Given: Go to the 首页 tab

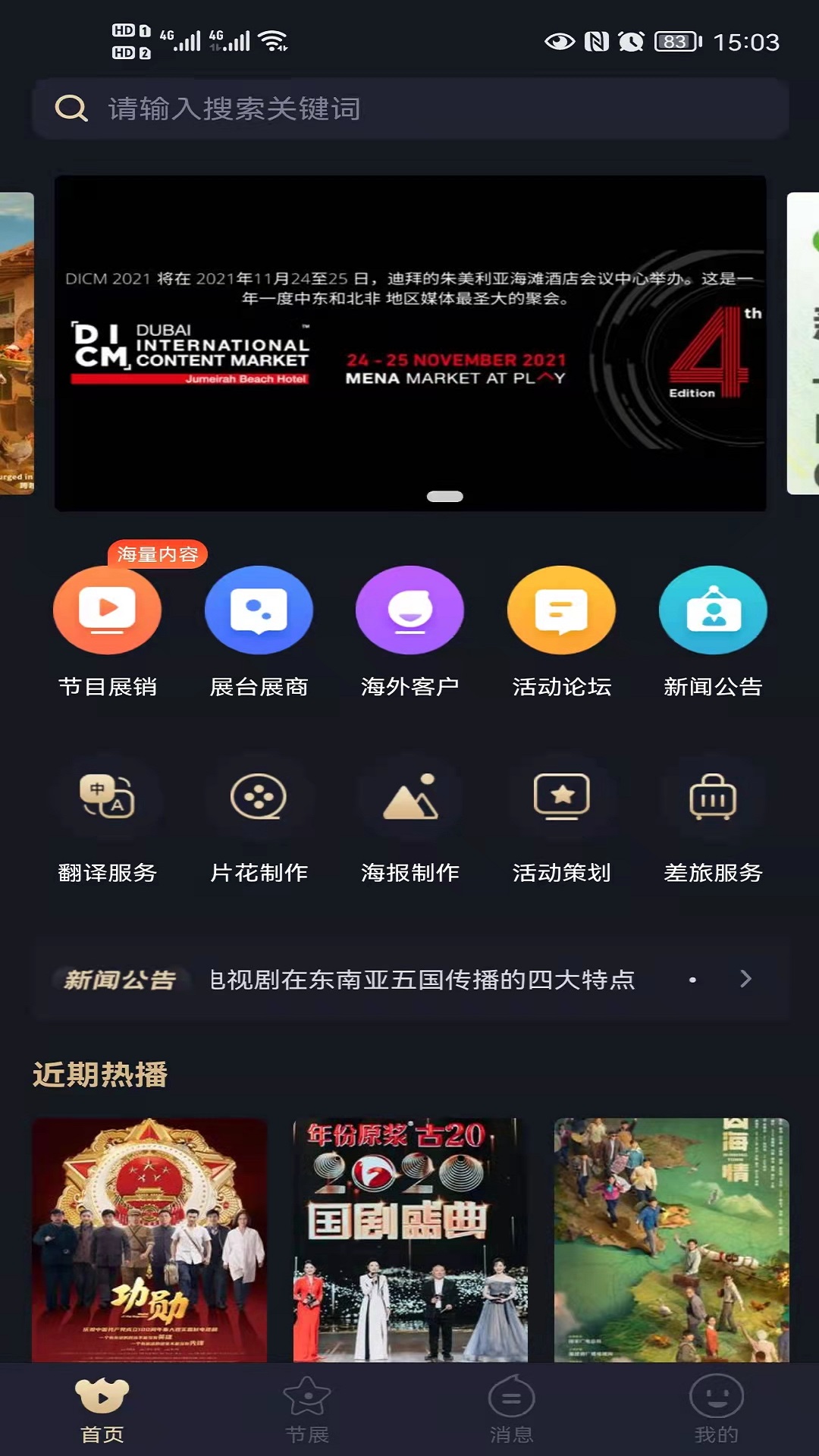Looking at the screenshot, I should pyautogui.click(x=102, y=1410).
